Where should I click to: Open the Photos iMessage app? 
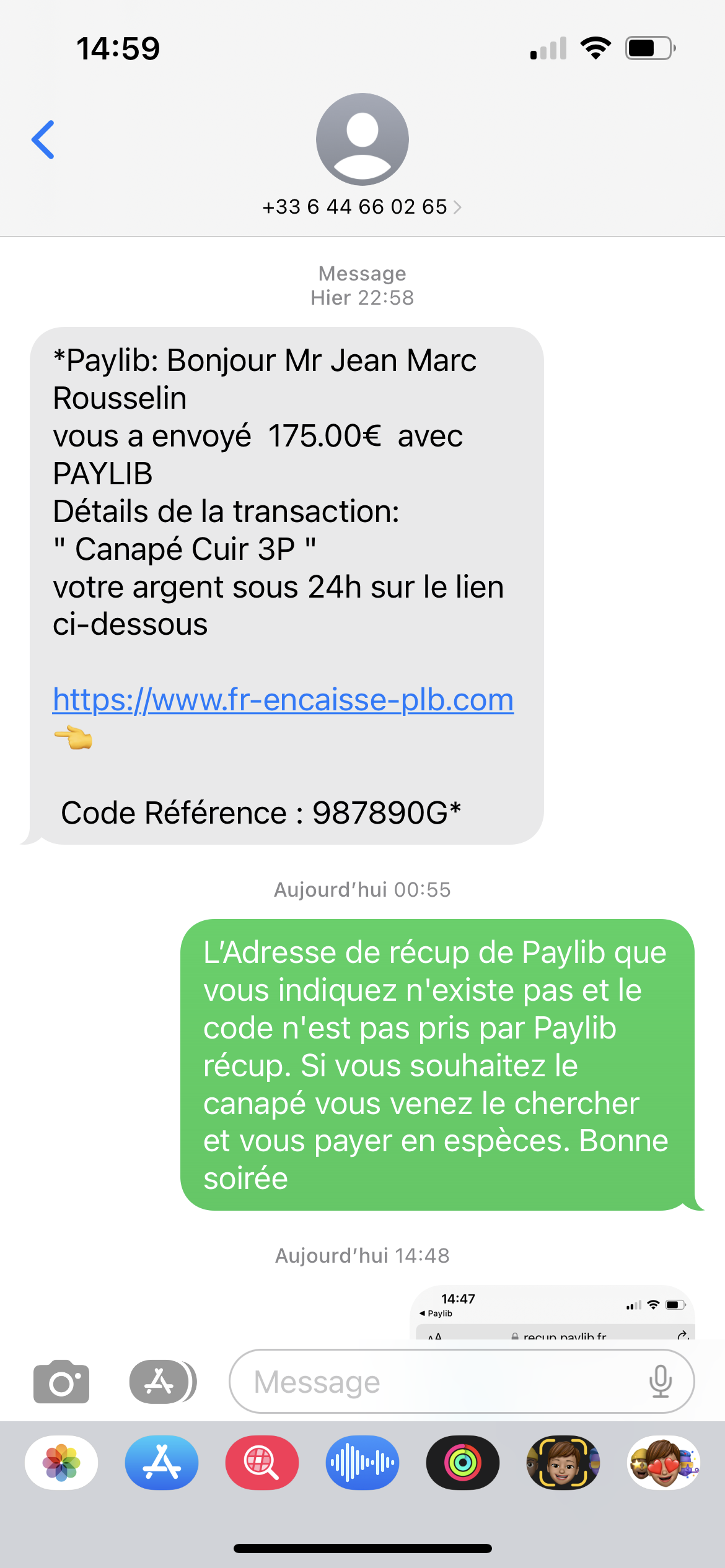(61, 1463)
